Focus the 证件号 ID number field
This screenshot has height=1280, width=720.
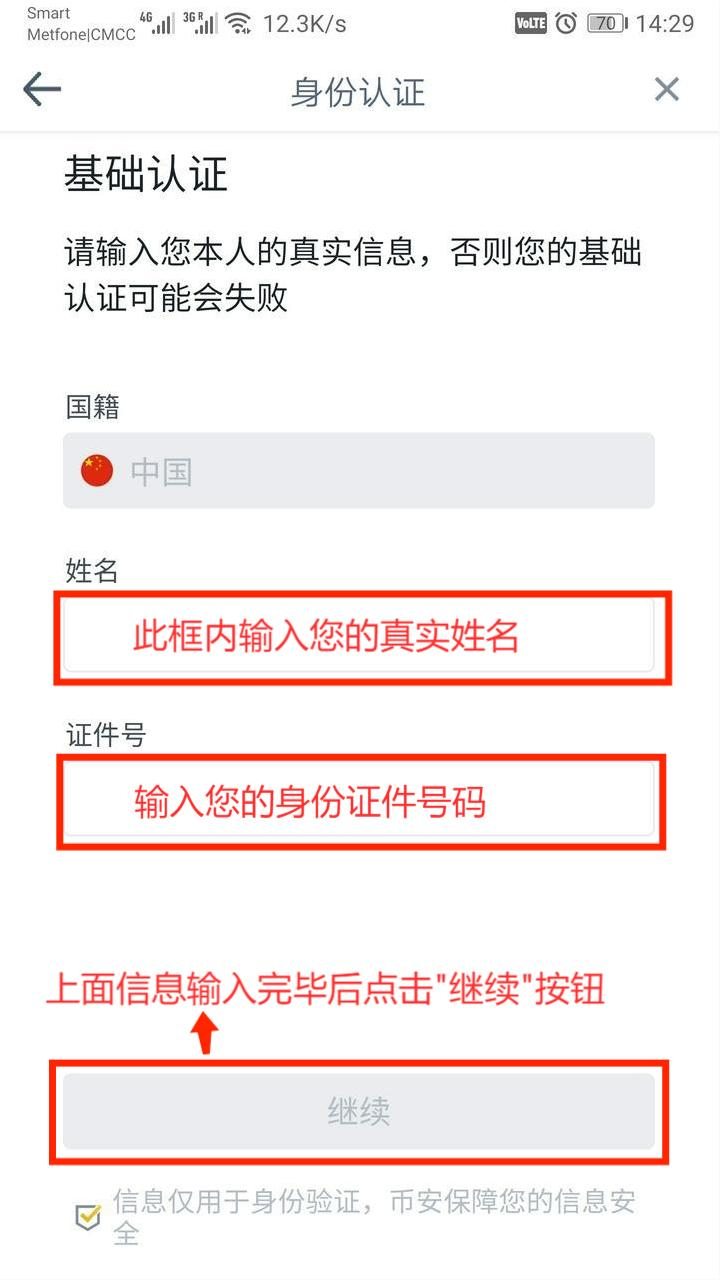(358, 800)
